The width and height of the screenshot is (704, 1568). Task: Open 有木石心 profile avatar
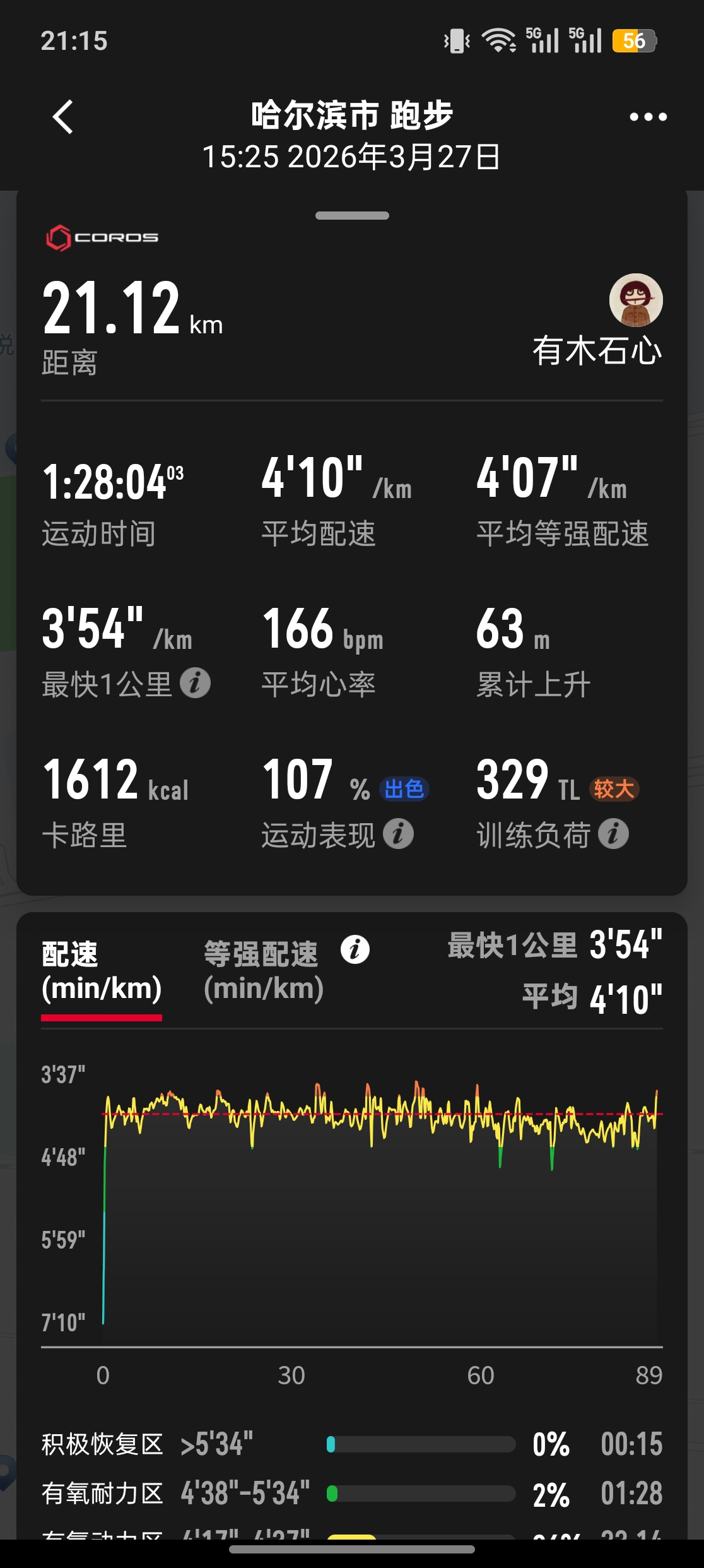[x=635, y=300]
